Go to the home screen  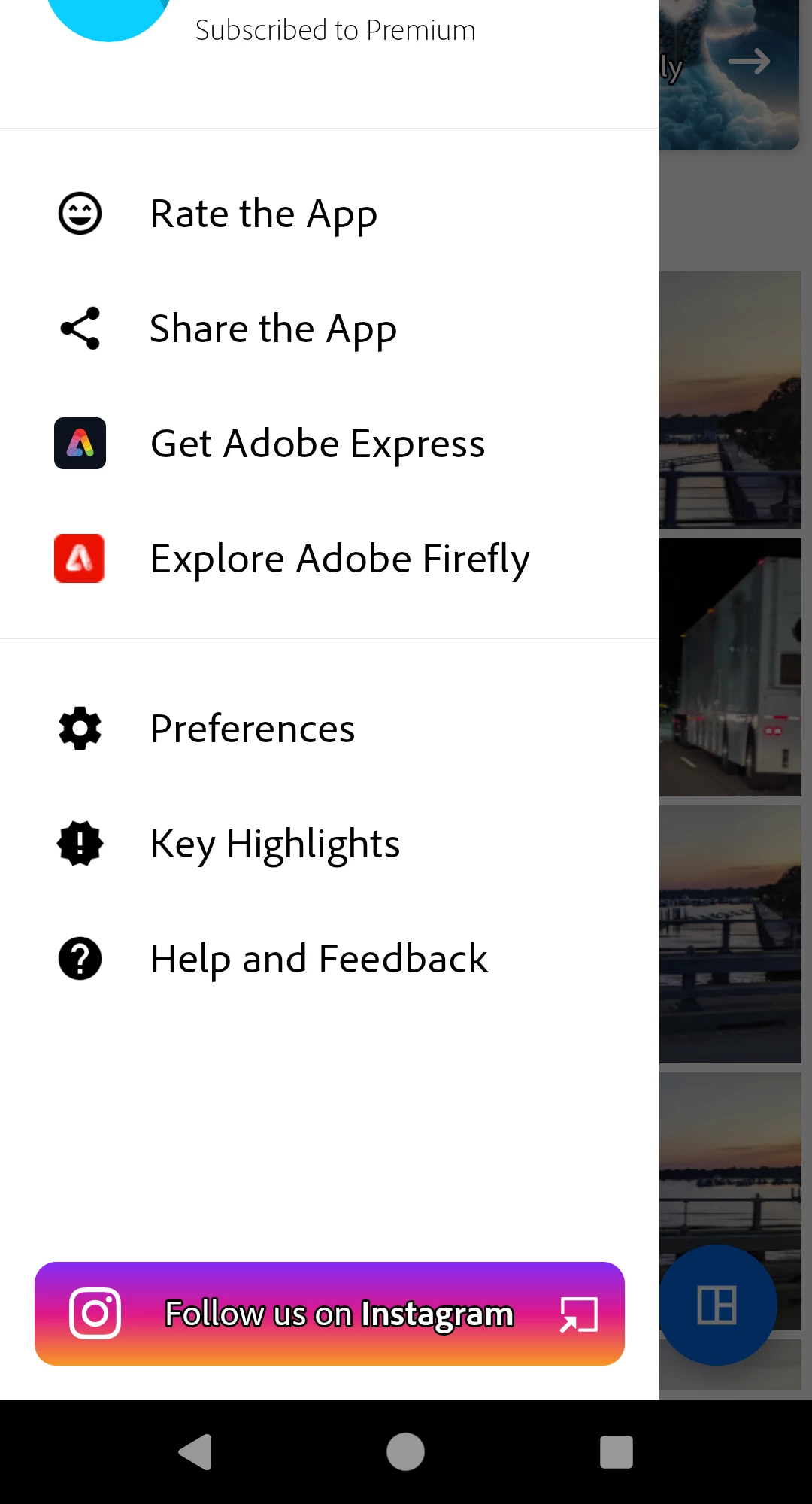pyautogui.click(x=406, y=1451)
